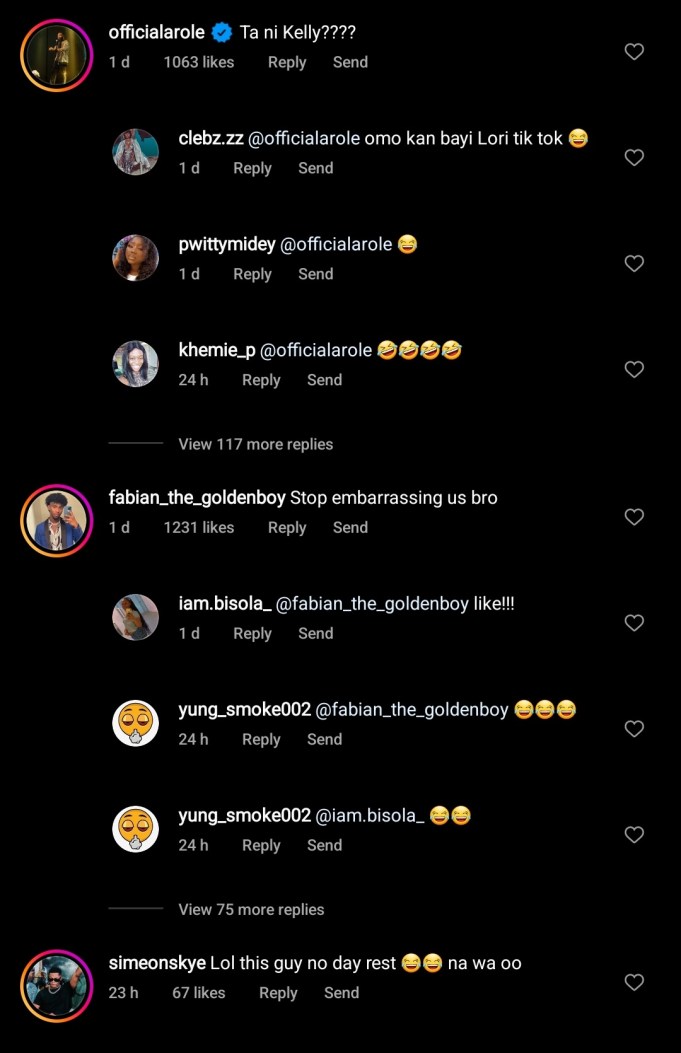The image size is (681, 1053).
Task: Send simeonskye's comment
Action: click(x=341, y=993)
